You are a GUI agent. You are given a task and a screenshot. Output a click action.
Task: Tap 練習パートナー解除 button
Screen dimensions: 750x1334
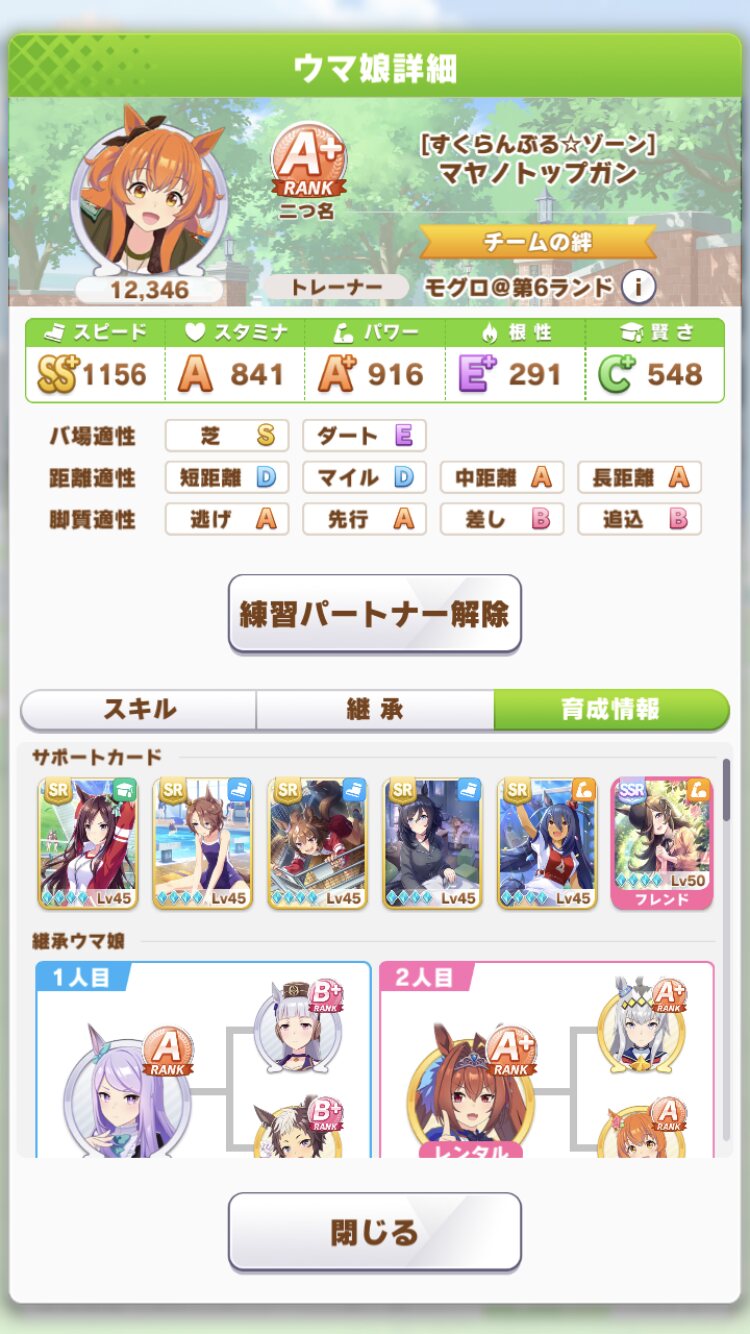[375, 613]
